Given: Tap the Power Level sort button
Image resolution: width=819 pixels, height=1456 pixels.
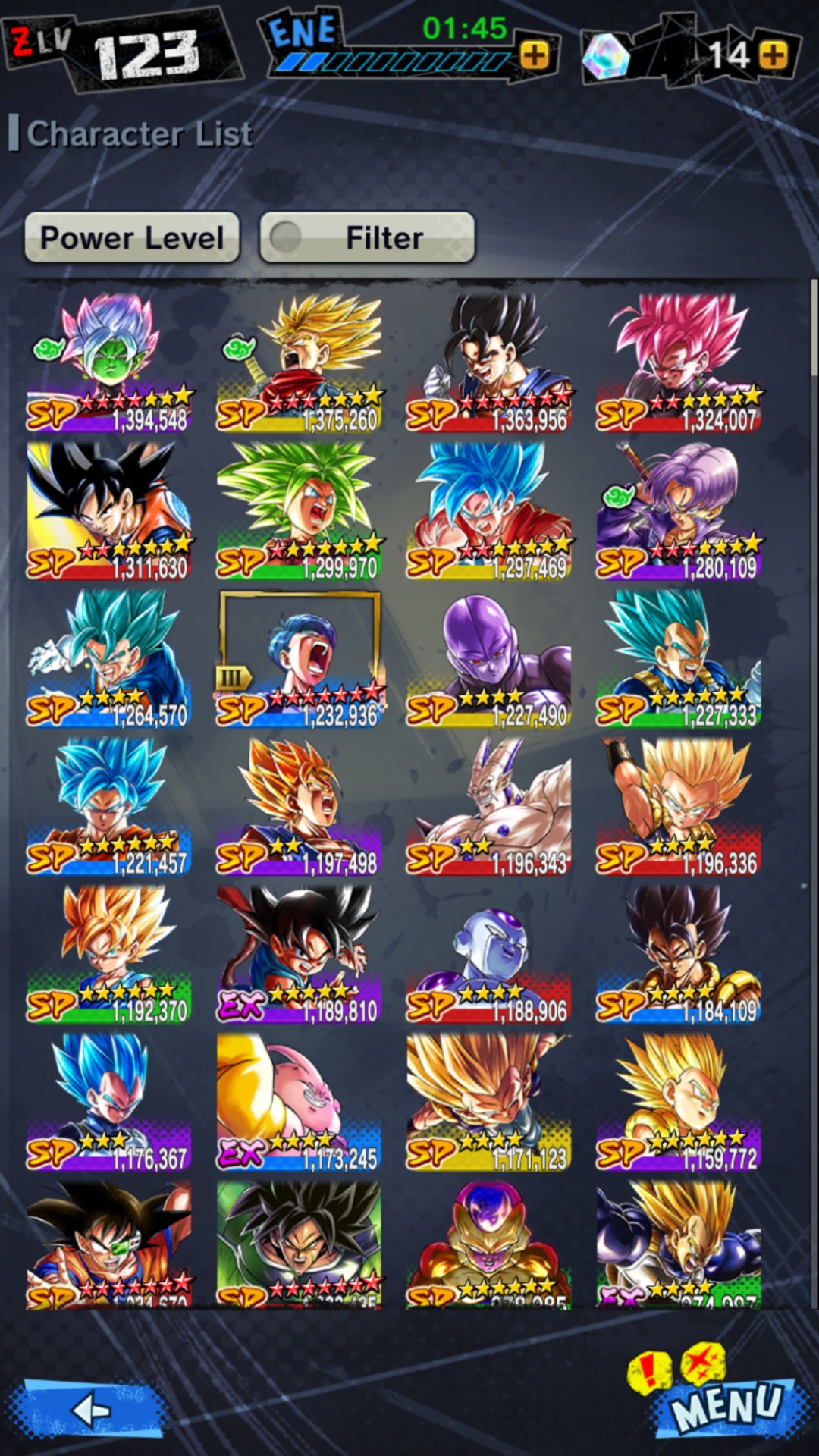Looking at the screenshot, I should [x=132, y=237].
